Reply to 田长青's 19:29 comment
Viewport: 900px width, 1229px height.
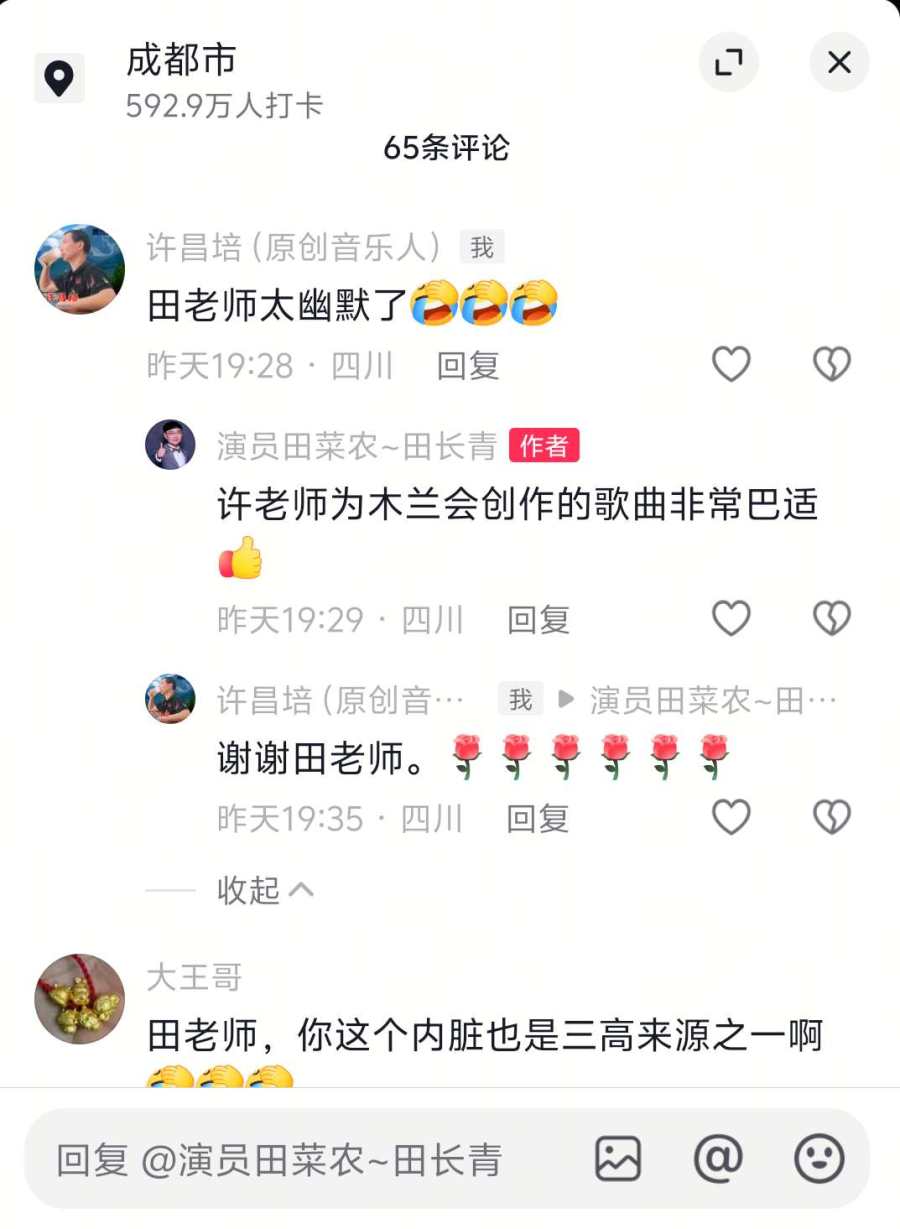538,620
